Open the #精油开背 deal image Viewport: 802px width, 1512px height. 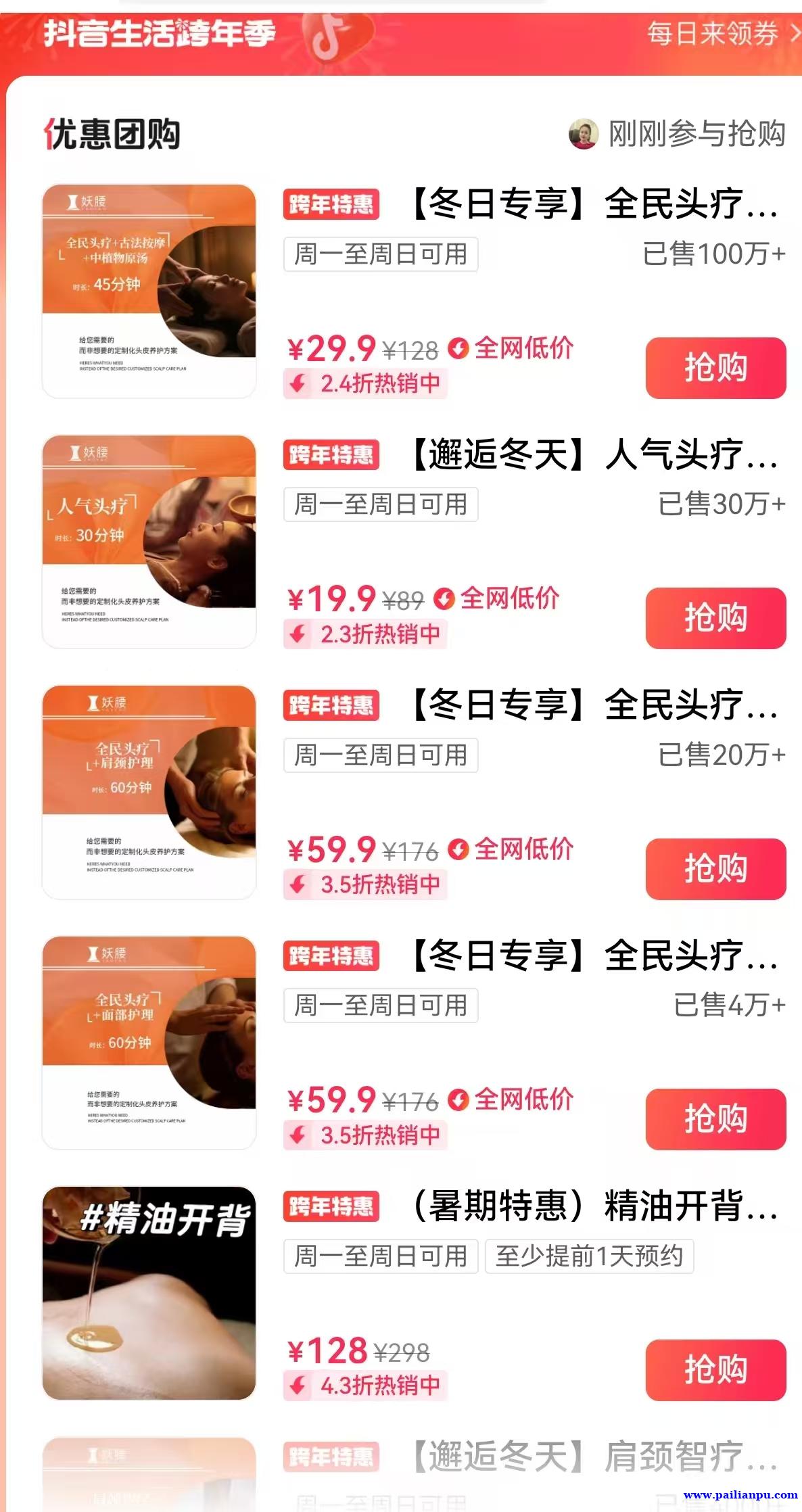pos(149,1293)
